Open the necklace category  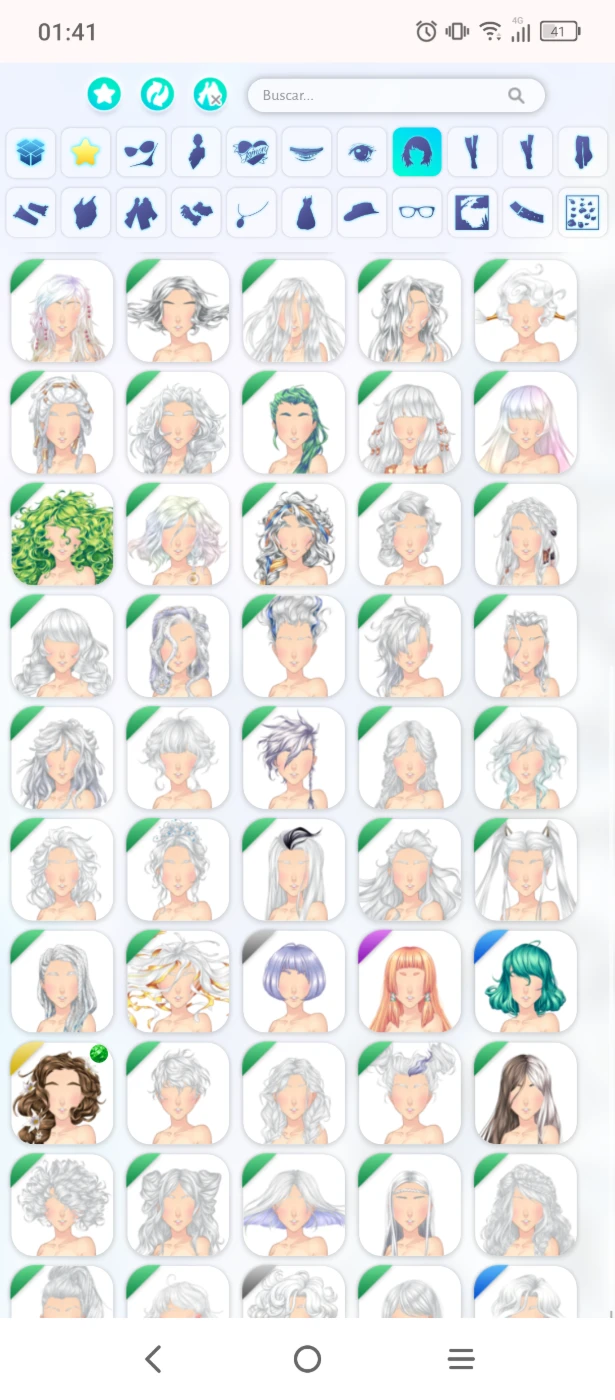[x=251, y=212]
